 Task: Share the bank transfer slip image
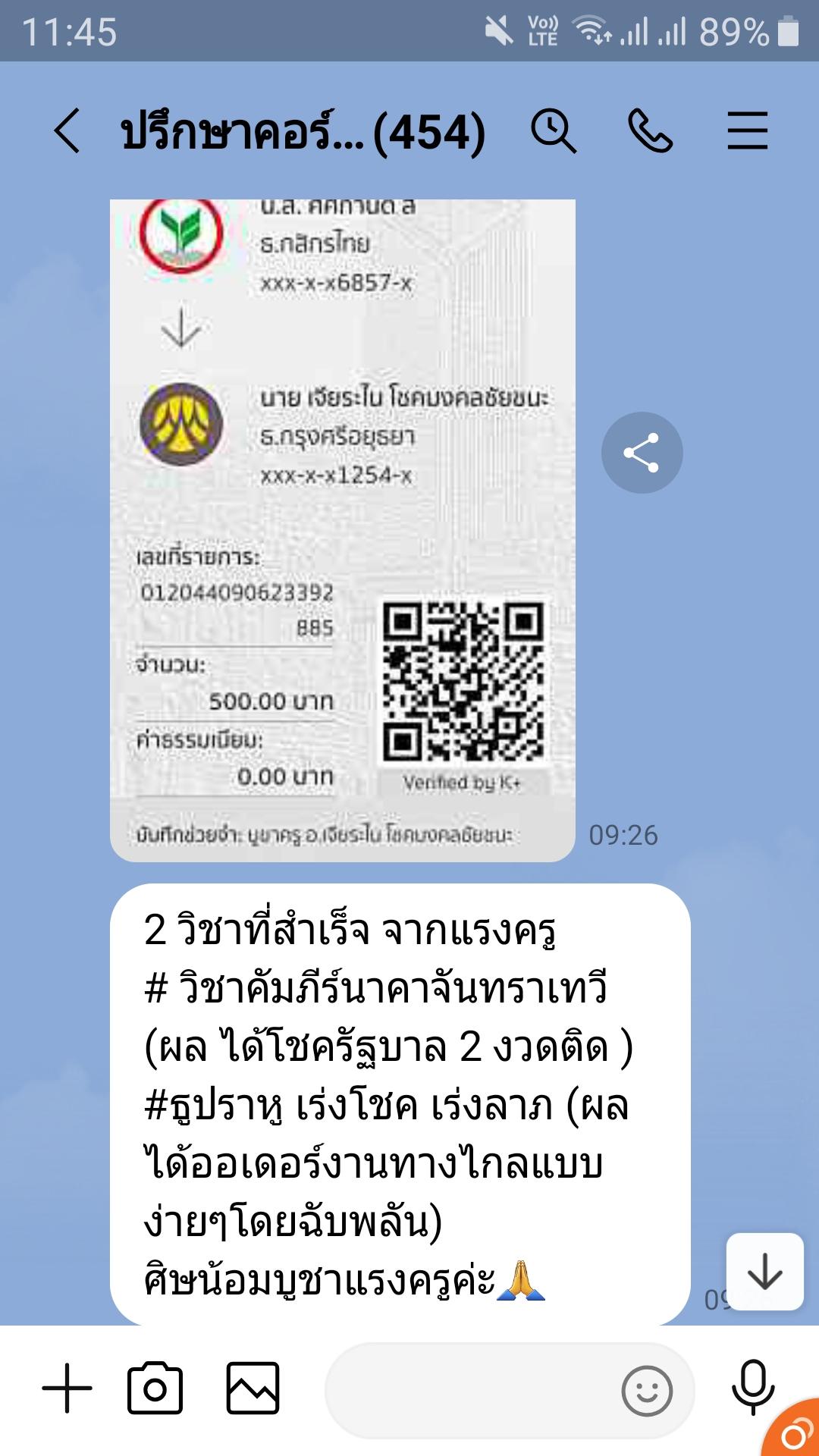click(642, 453)
